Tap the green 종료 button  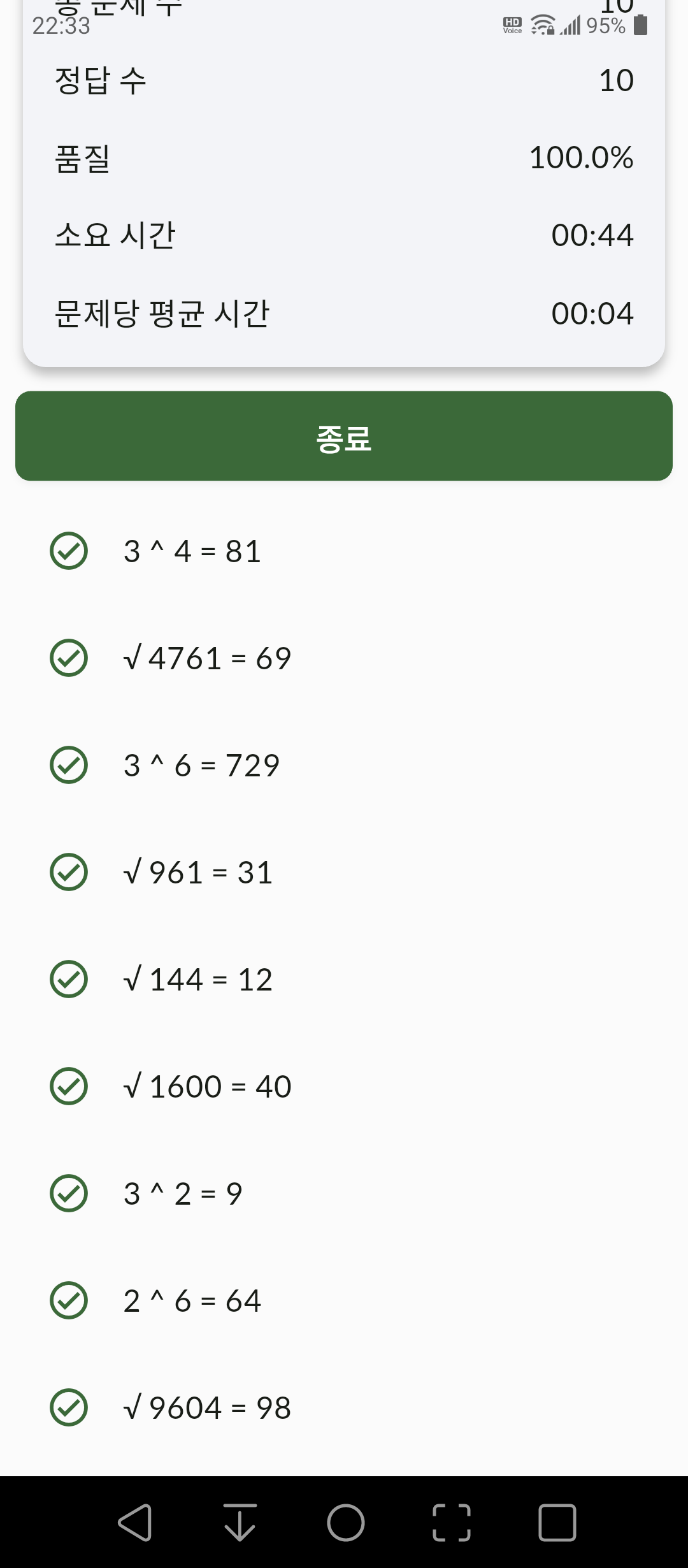[x=344, y=436]
